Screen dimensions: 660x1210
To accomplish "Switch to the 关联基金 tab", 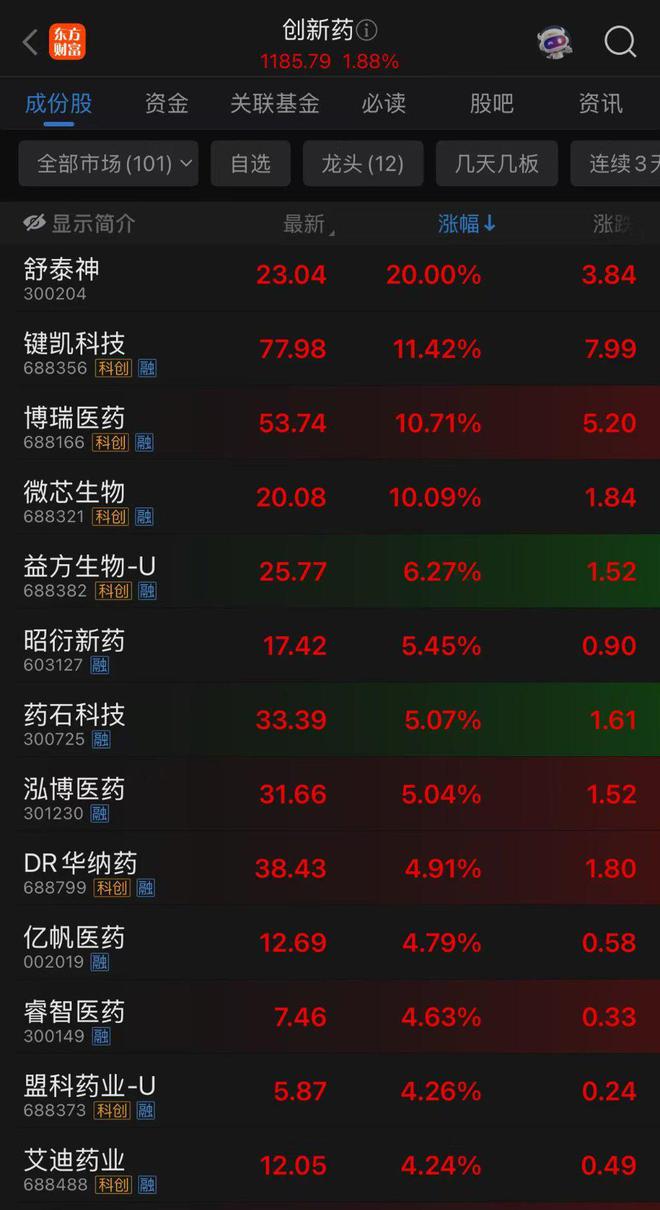I will pos(275,104).
